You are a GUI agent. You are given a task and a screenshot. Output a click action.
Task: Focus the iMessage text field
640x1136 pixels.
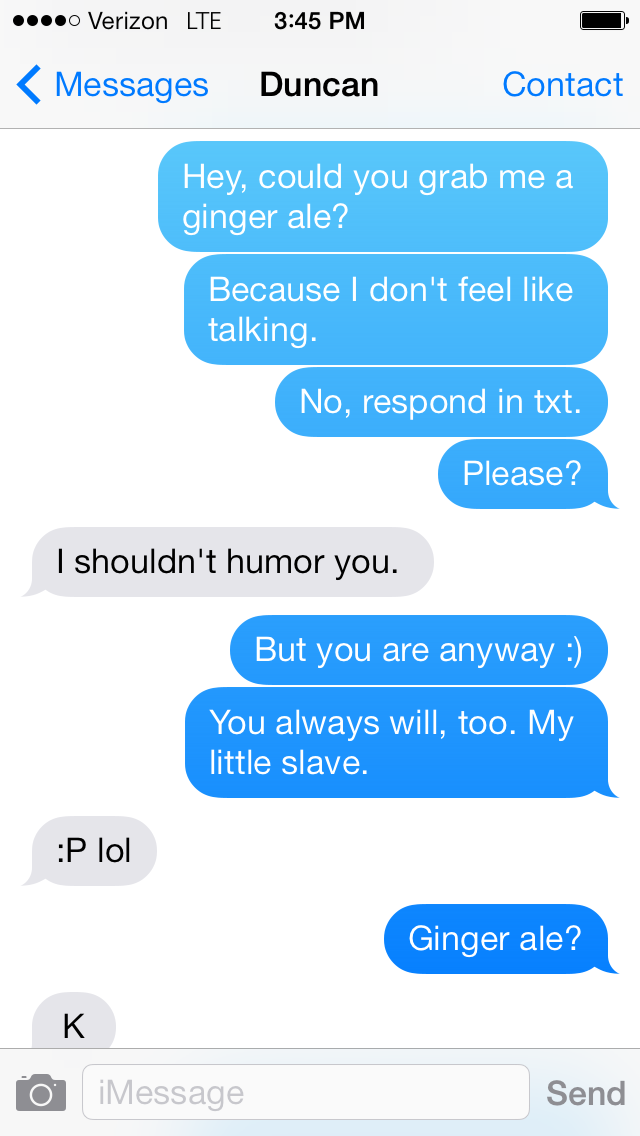(x=306, y=1092)
